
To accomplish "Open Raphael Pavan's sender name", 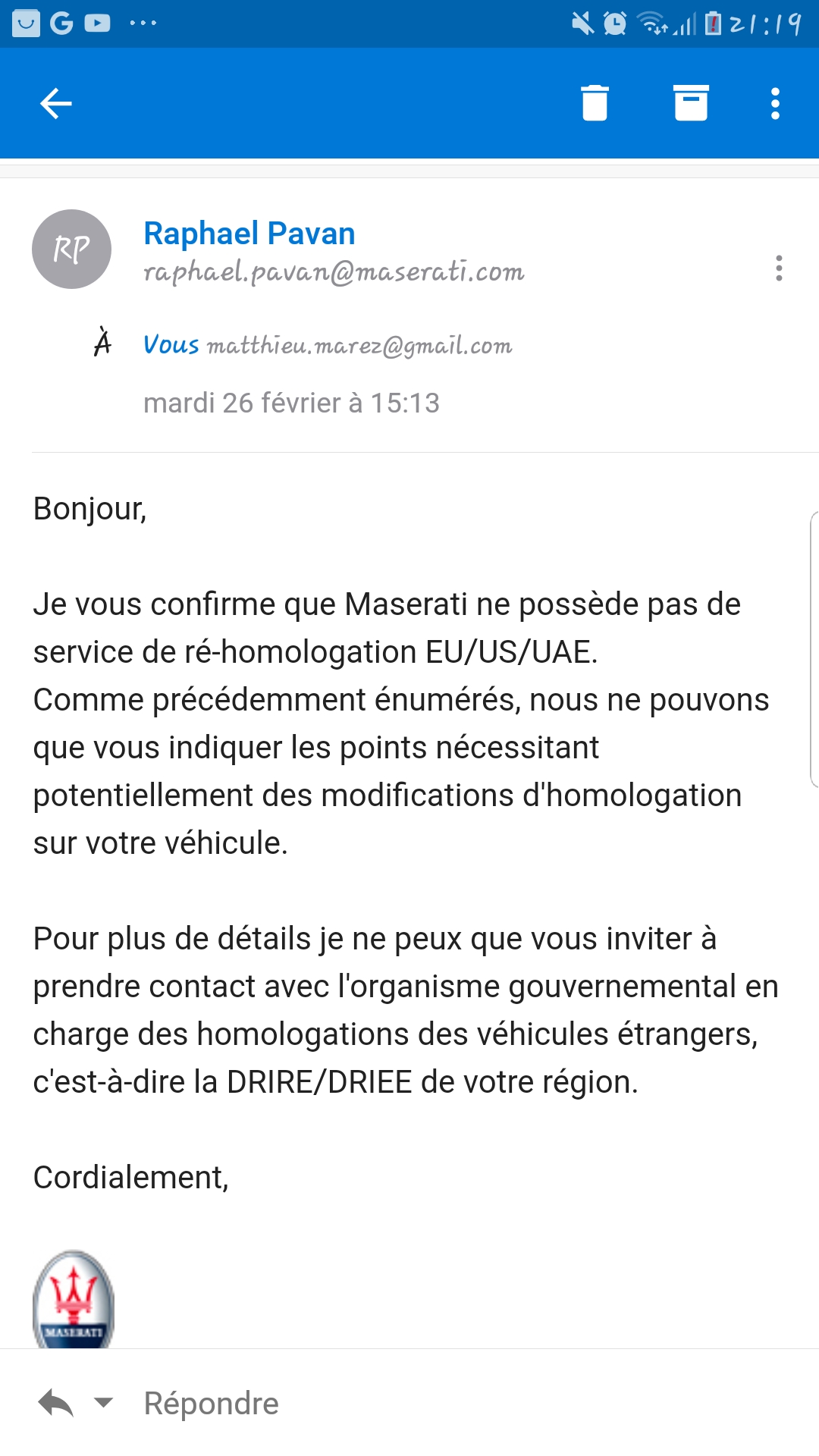I will (249, 234).
